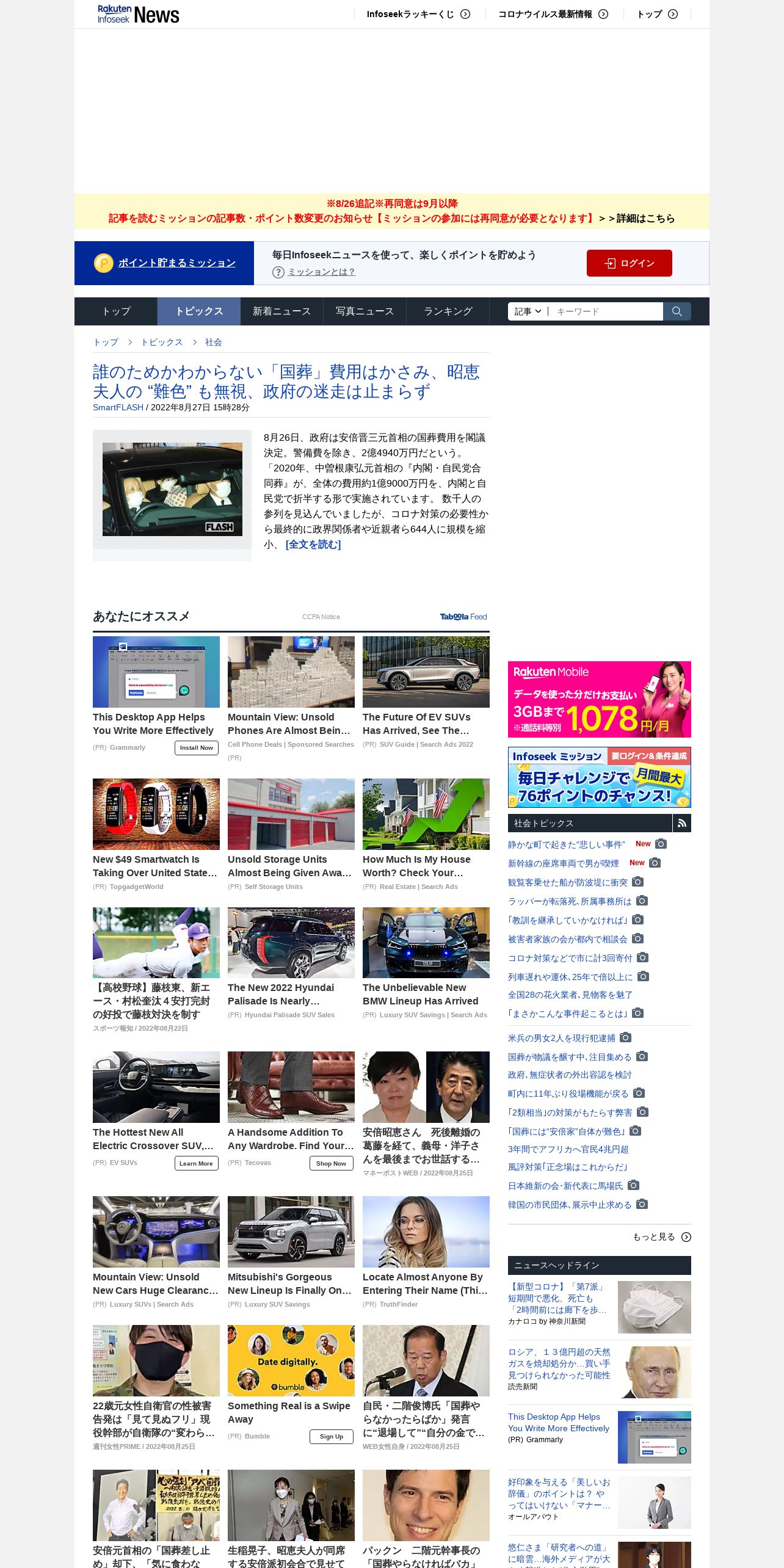Open ミッションとは? help link

pos(321,272)
